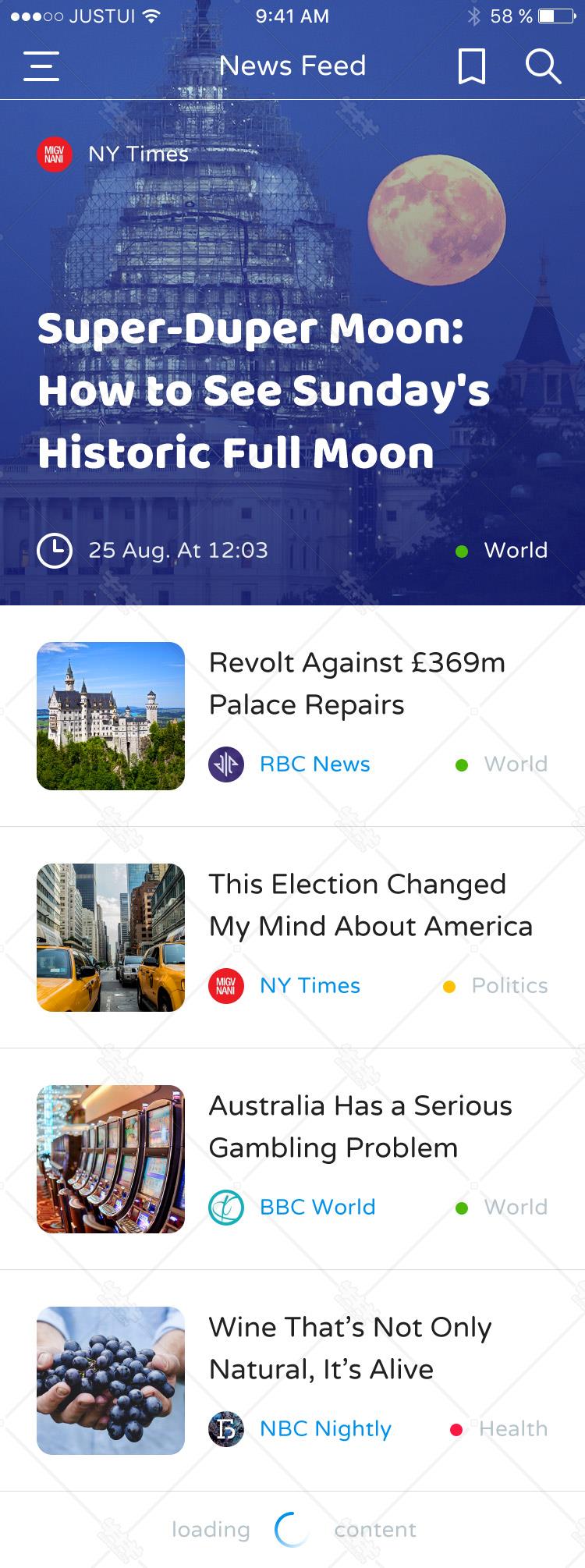This screenshot has width=585, height=1568.
Task: Tap the search magnifier icon
Action: (543, 66)
